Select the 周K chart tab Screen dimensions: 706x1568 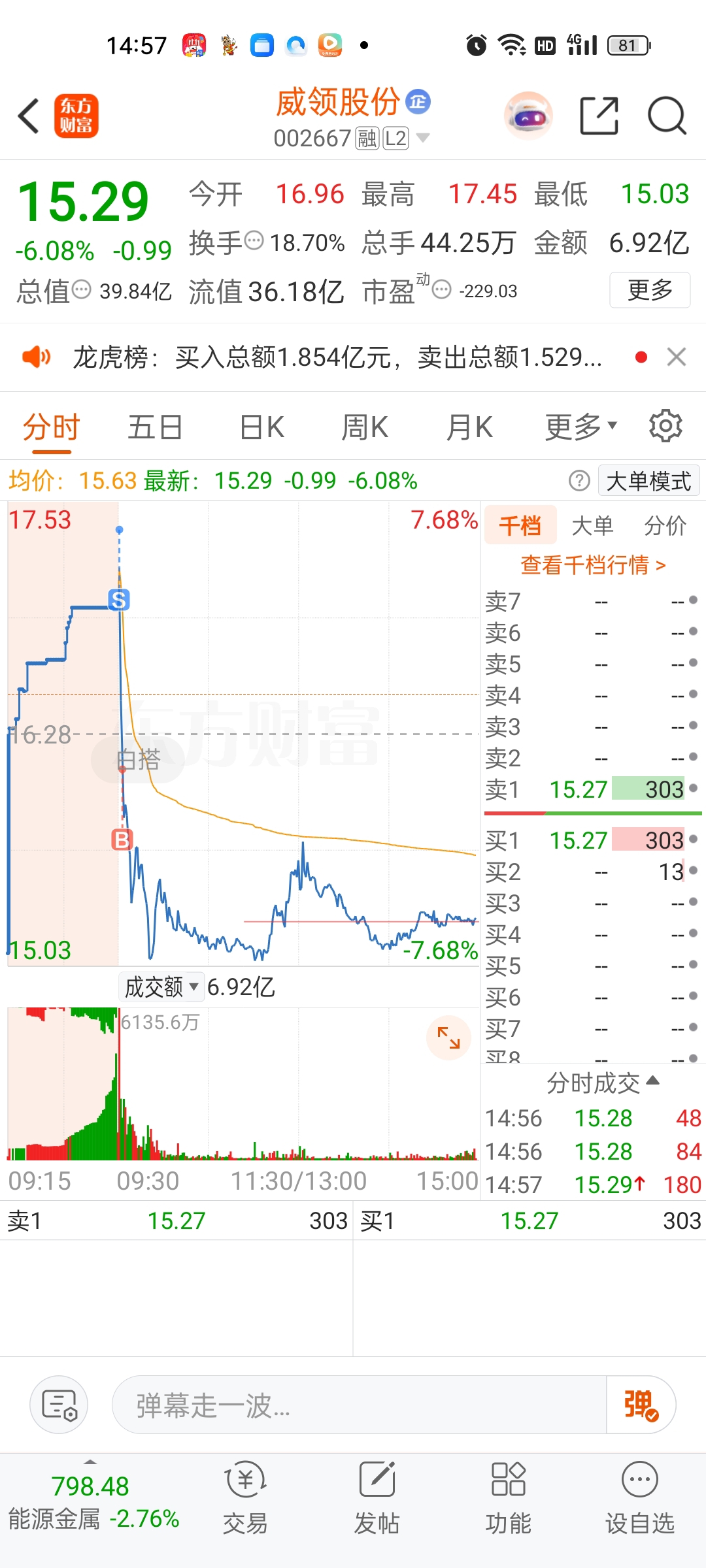[x=365, y=428]
